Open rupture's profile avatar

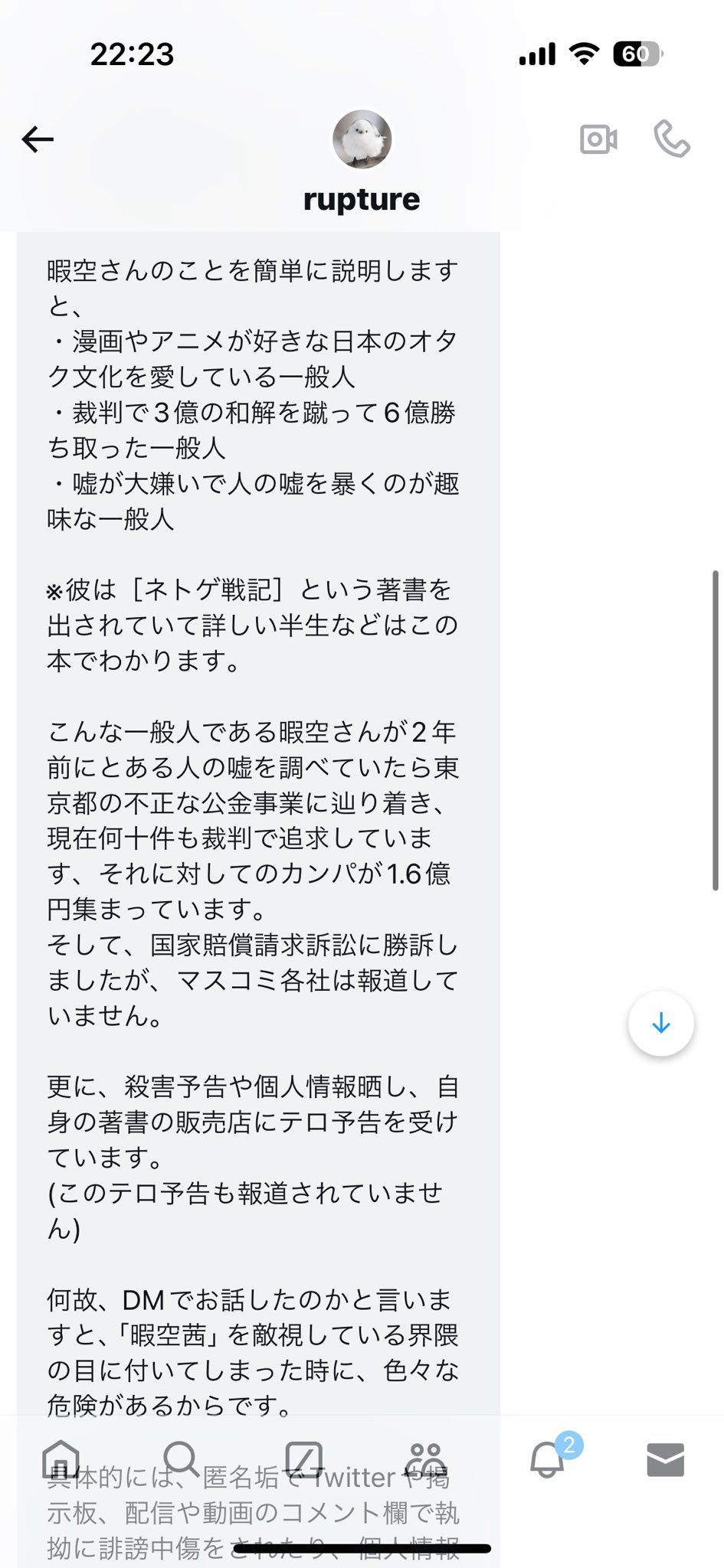pos(362,139)
